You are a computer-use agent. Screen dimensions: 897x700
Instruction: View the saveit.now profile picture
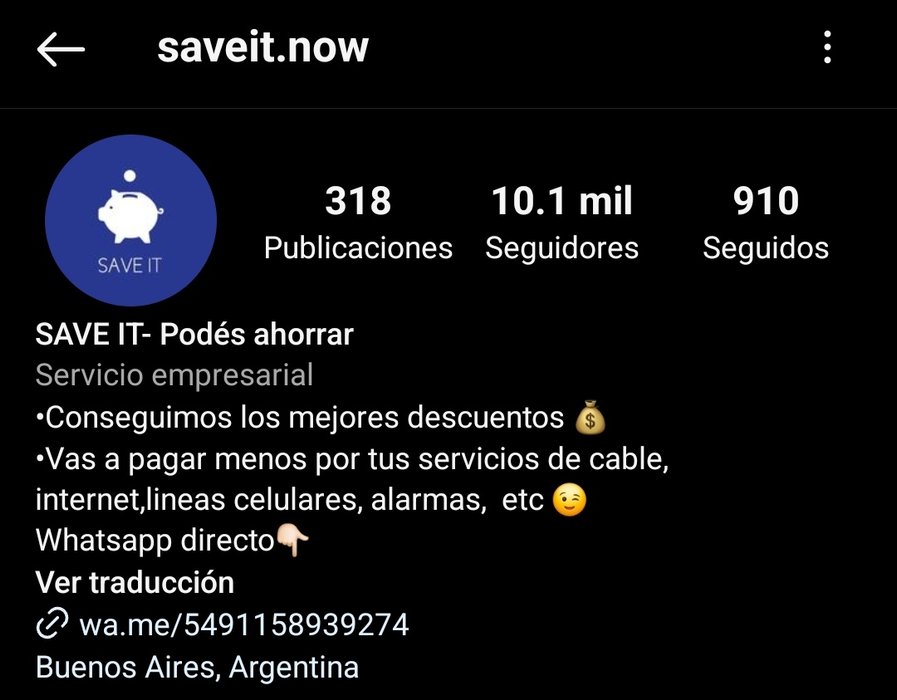point(131,221)
